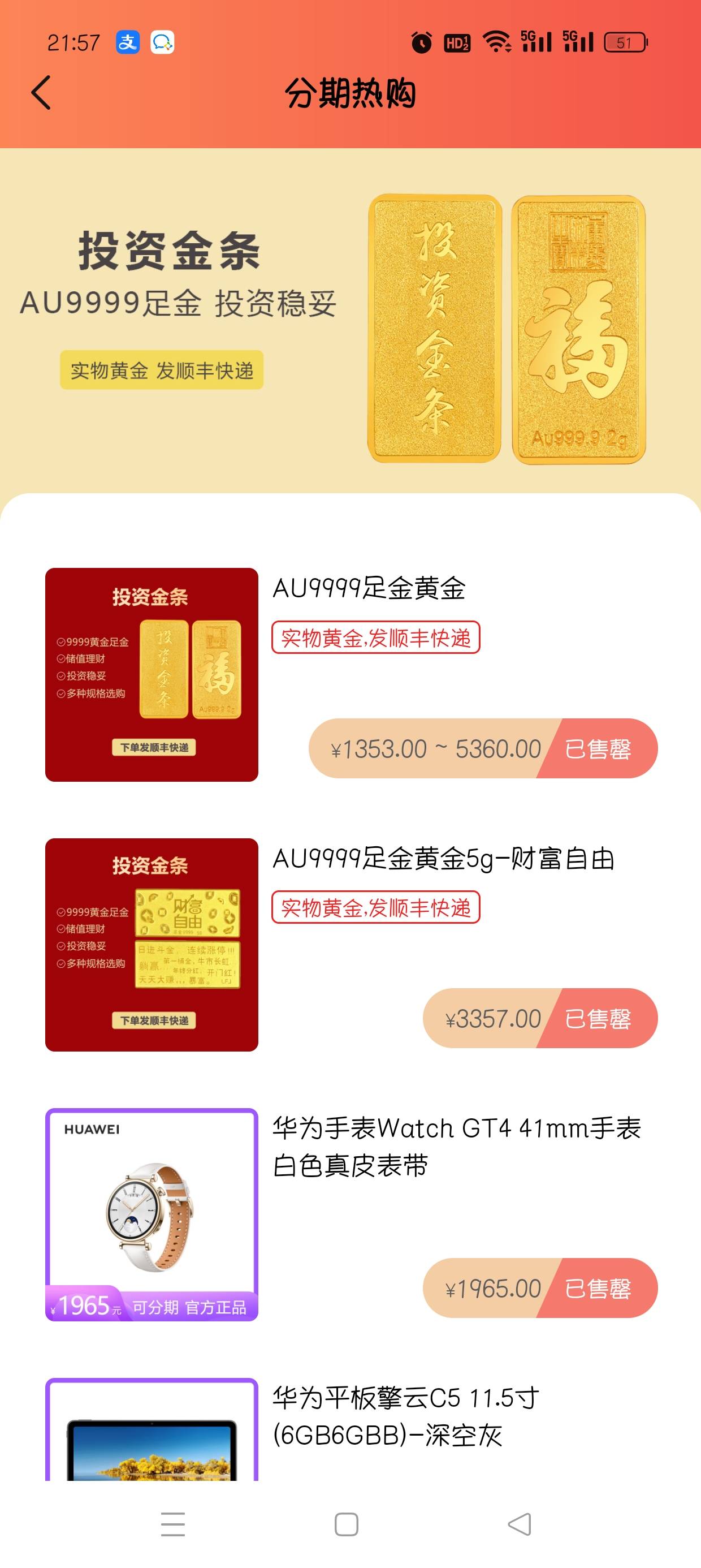Open the AU9999足金黄金 product card
Screen dimensions: 701x1568
click(369, 589)
